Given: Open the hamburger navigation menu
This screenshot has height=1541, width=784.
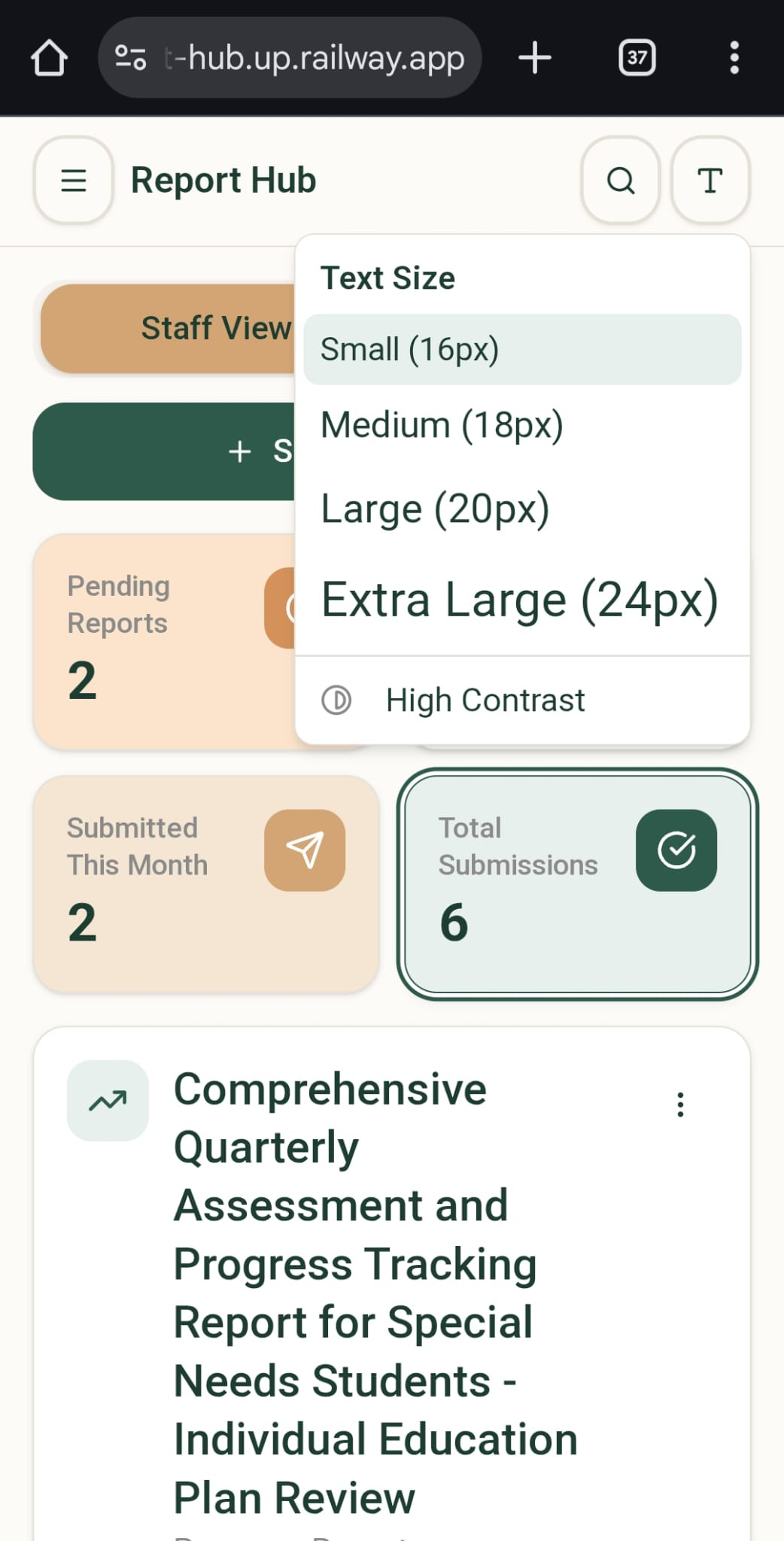Looking at the screenshot, I should [x=73, y=181].
